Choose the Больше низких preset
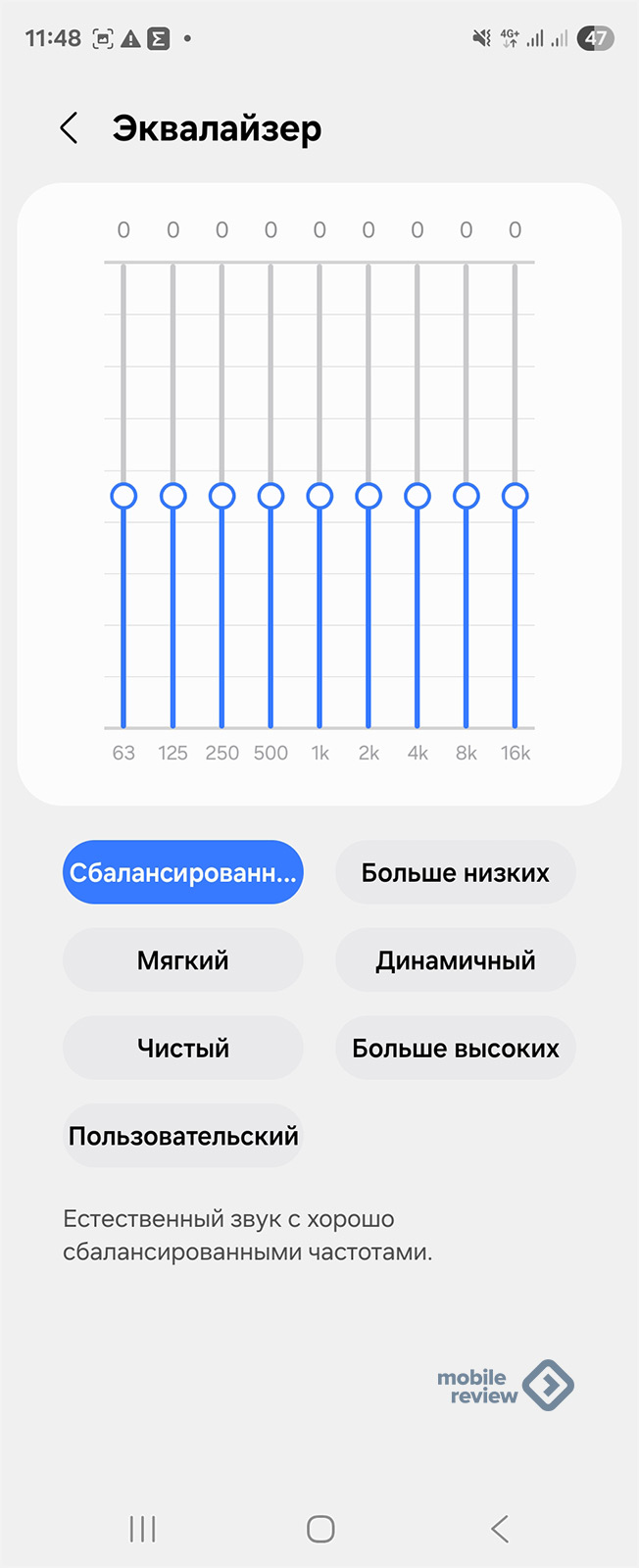This screenshot has height=1568, width=639. click(455, 872)
